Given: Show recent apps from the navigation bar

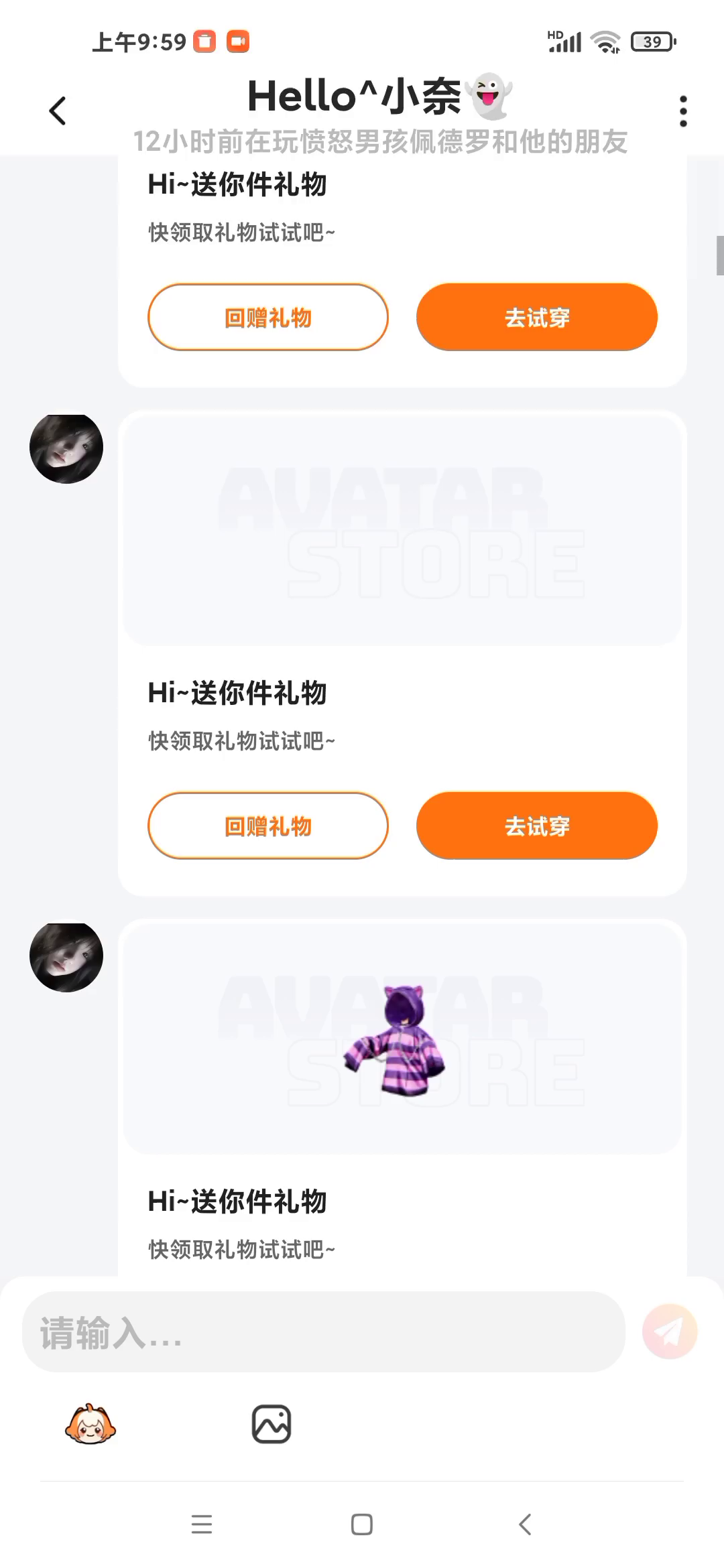Looking at the screenshot, I should pos(202,1524).
